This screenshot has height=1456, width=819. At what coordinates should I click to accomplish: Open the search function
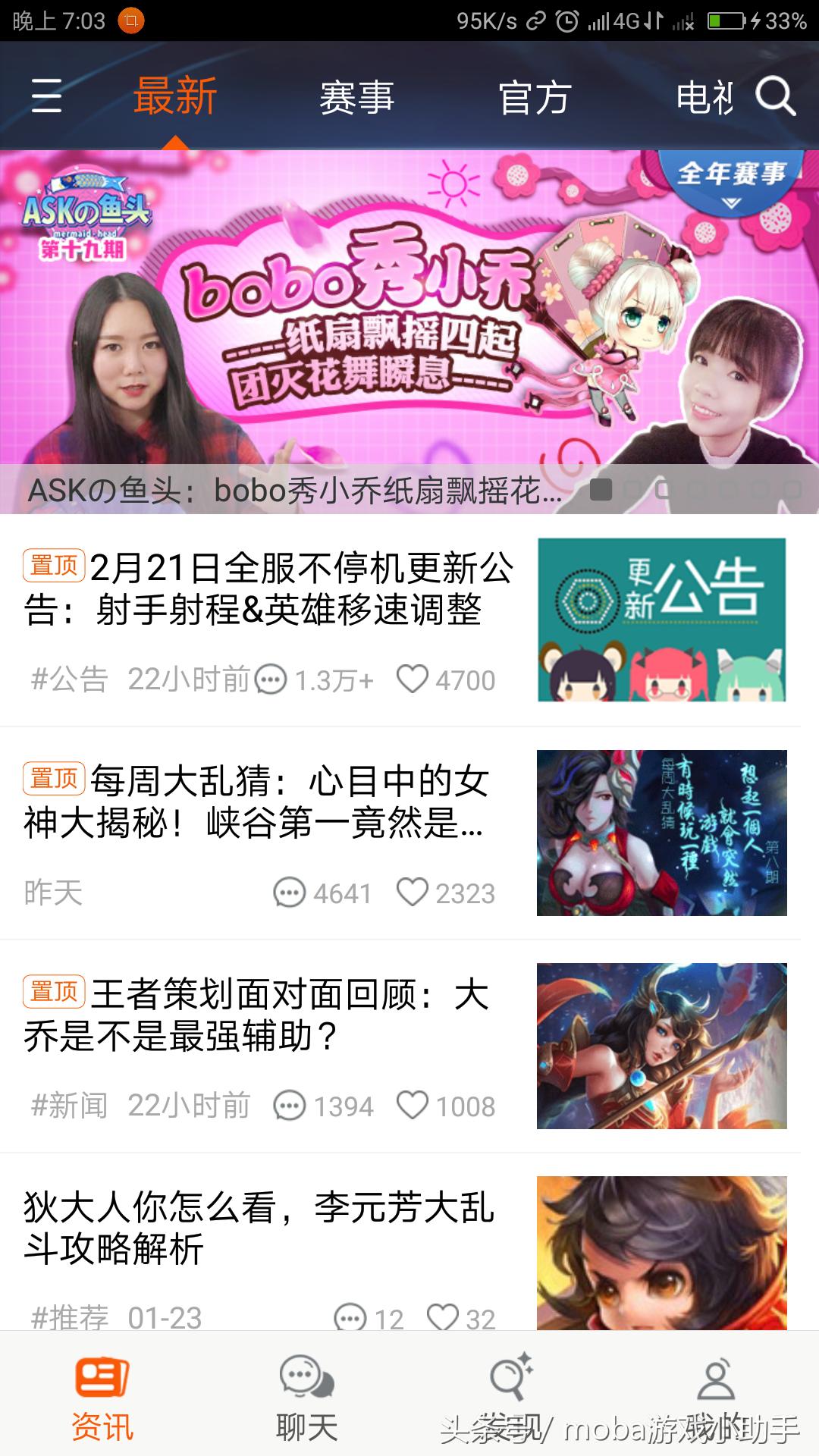click(x=773, y=97)
